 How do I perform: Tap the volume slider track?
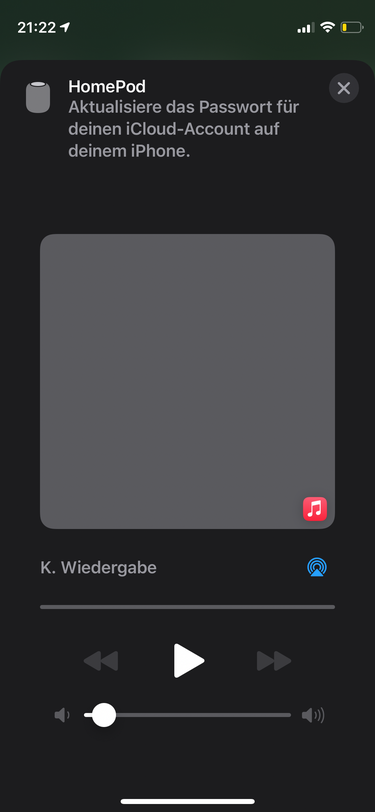187,715
